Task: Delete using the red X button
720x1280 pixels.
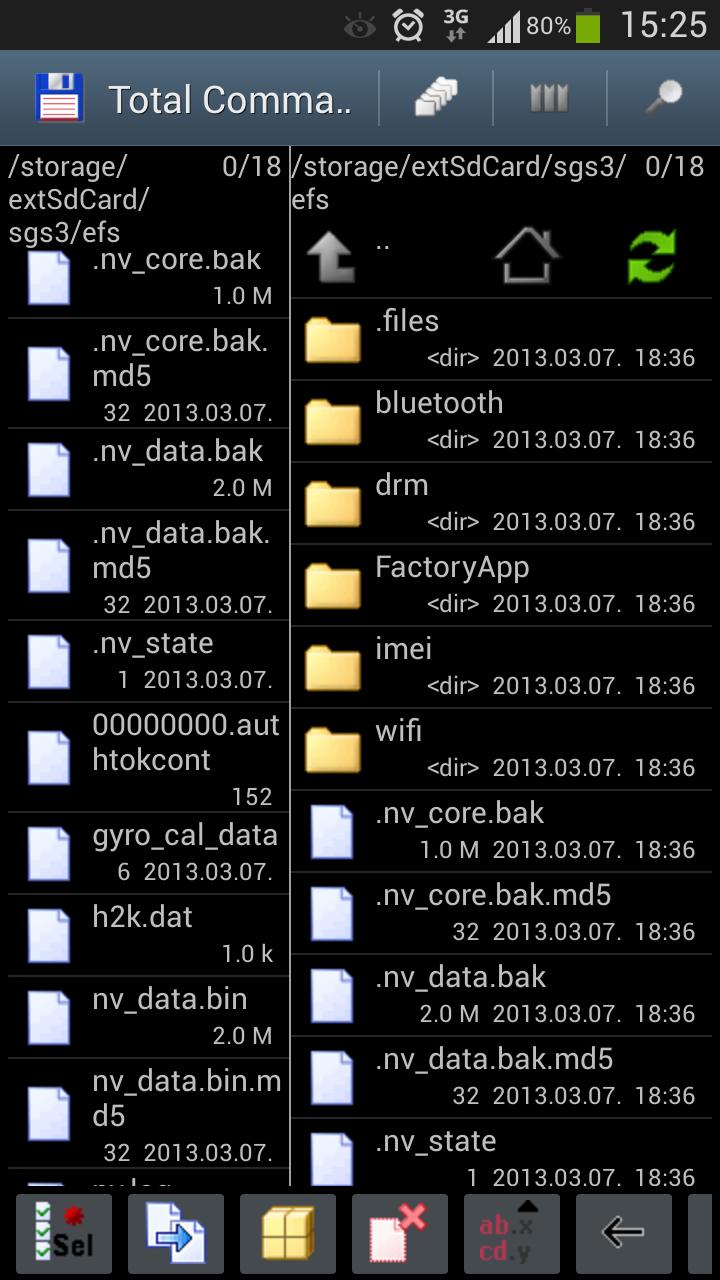Action: (400, 1233)
